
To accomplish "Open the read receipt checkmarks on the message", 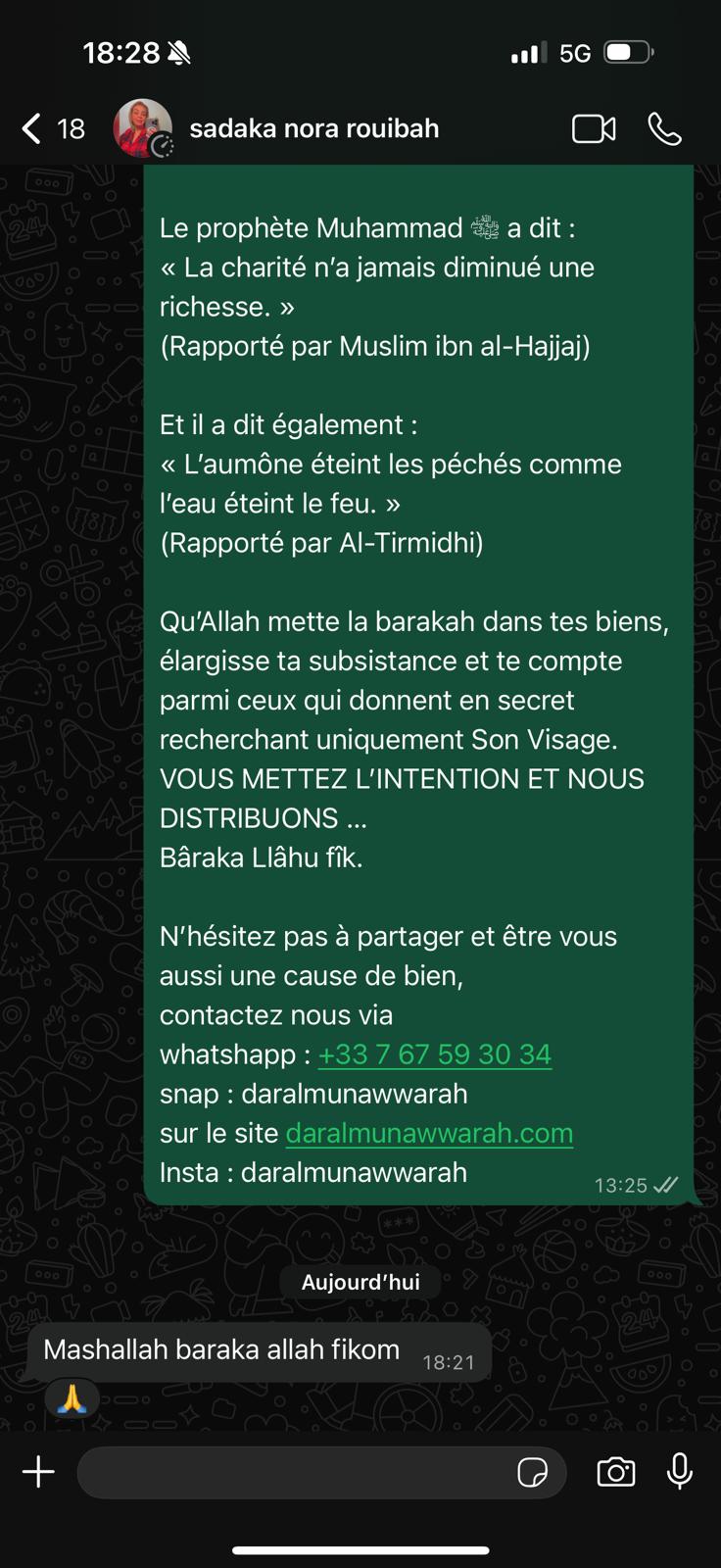I will pos(667,1185).
